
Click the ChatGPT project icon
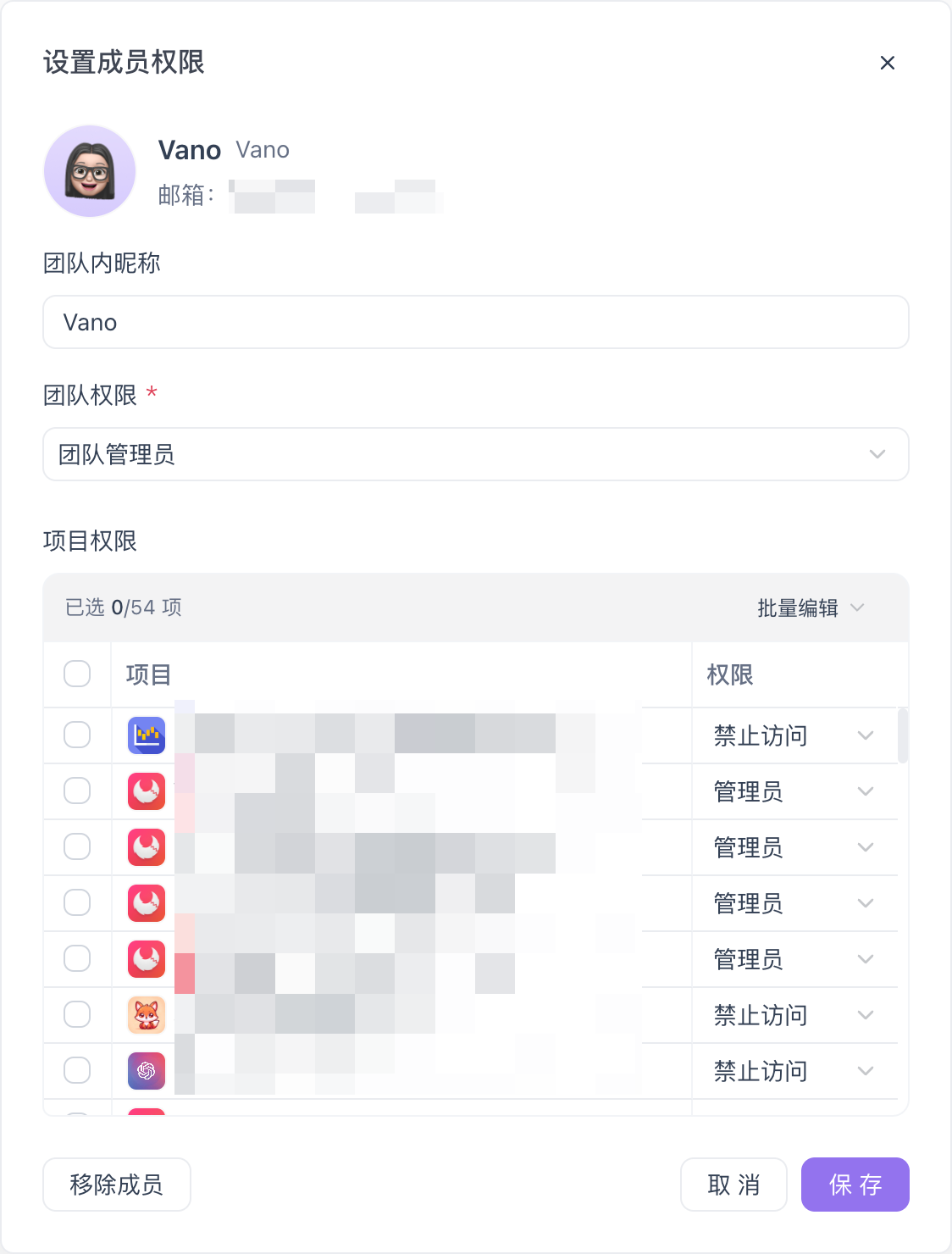pyautogui.click(x=146, y=1070)
